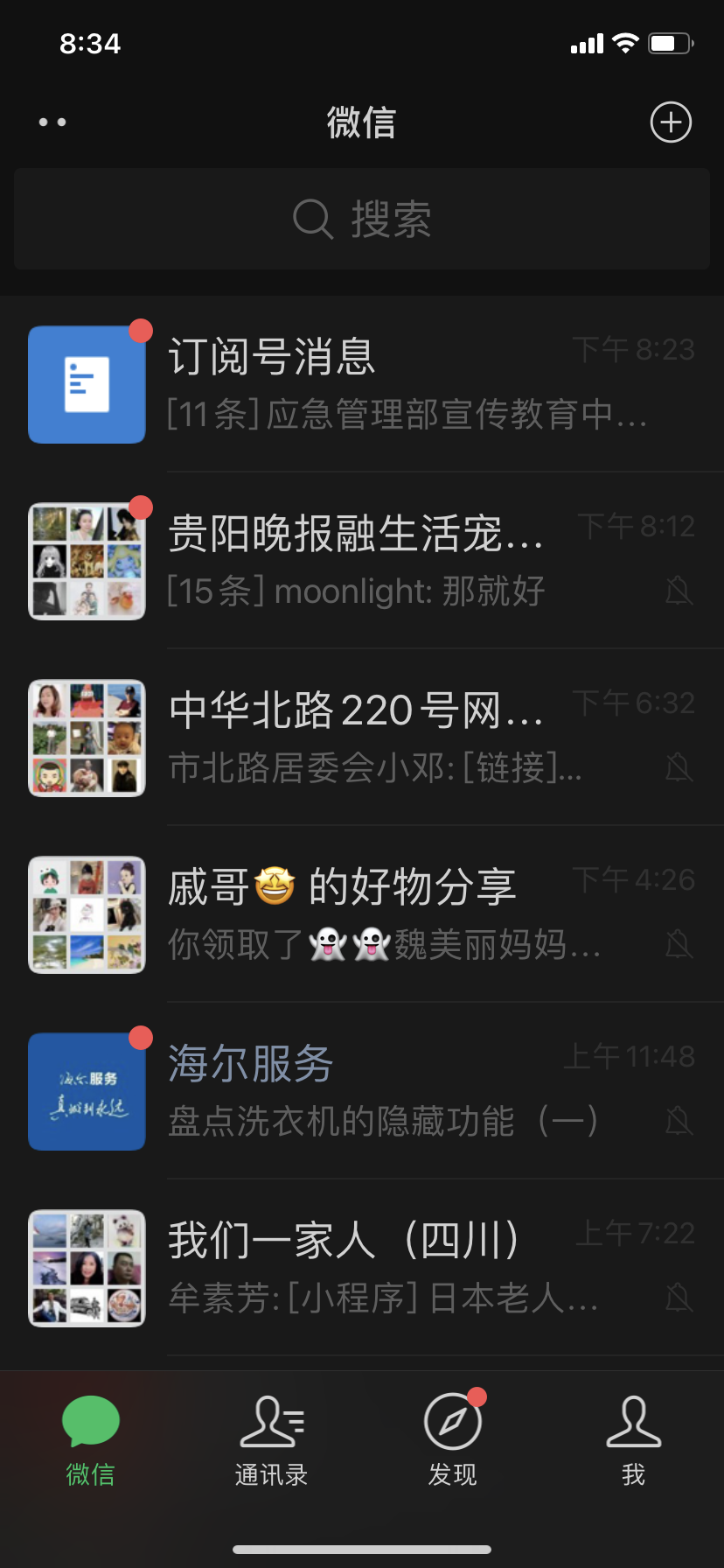
Task: Open 订阅号消息 subscription messages
Action: pyautogui.click(x=362, y=385)
